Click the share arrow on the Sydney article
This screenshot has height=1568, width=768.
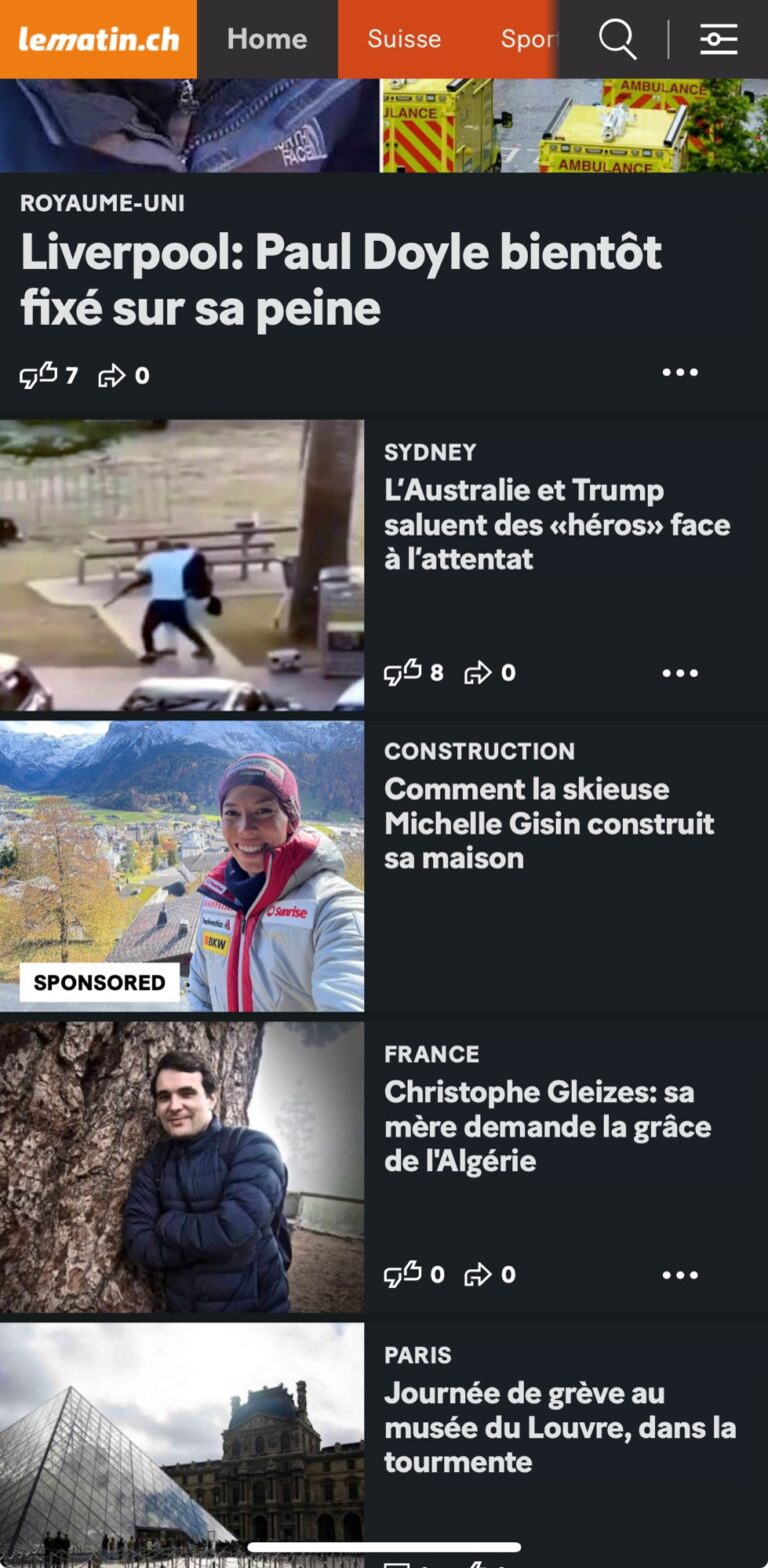[x=478, y=672]
